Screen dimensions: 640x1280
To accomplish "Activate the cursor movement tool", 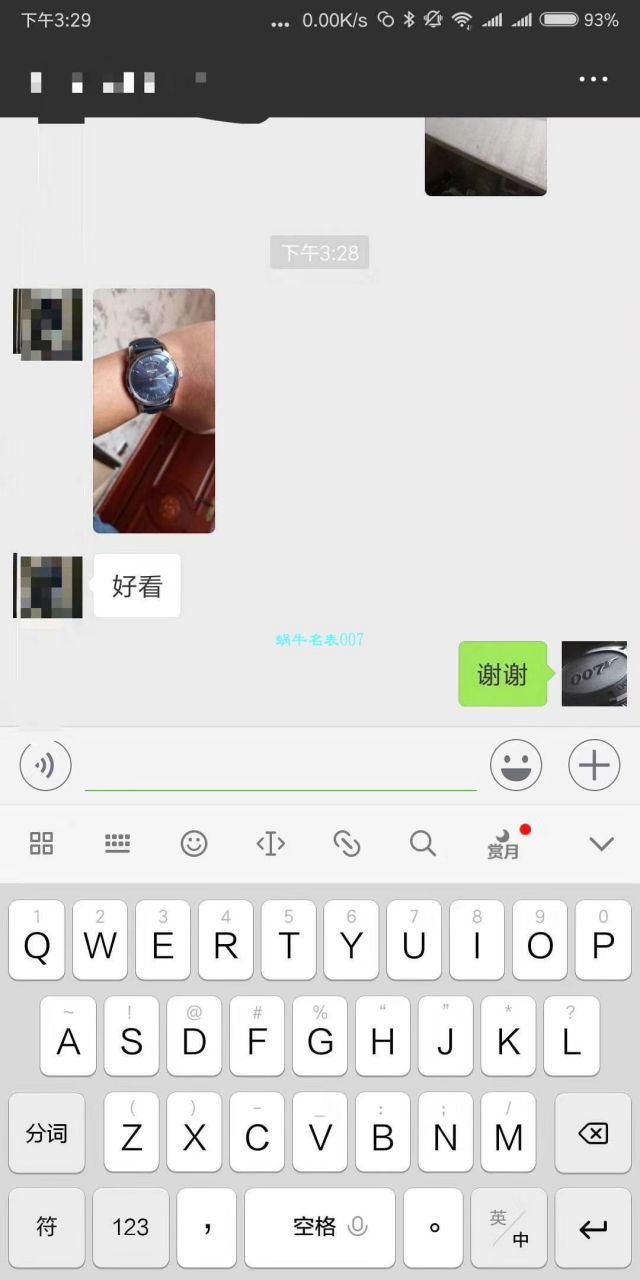I will (x=270, y=843).
